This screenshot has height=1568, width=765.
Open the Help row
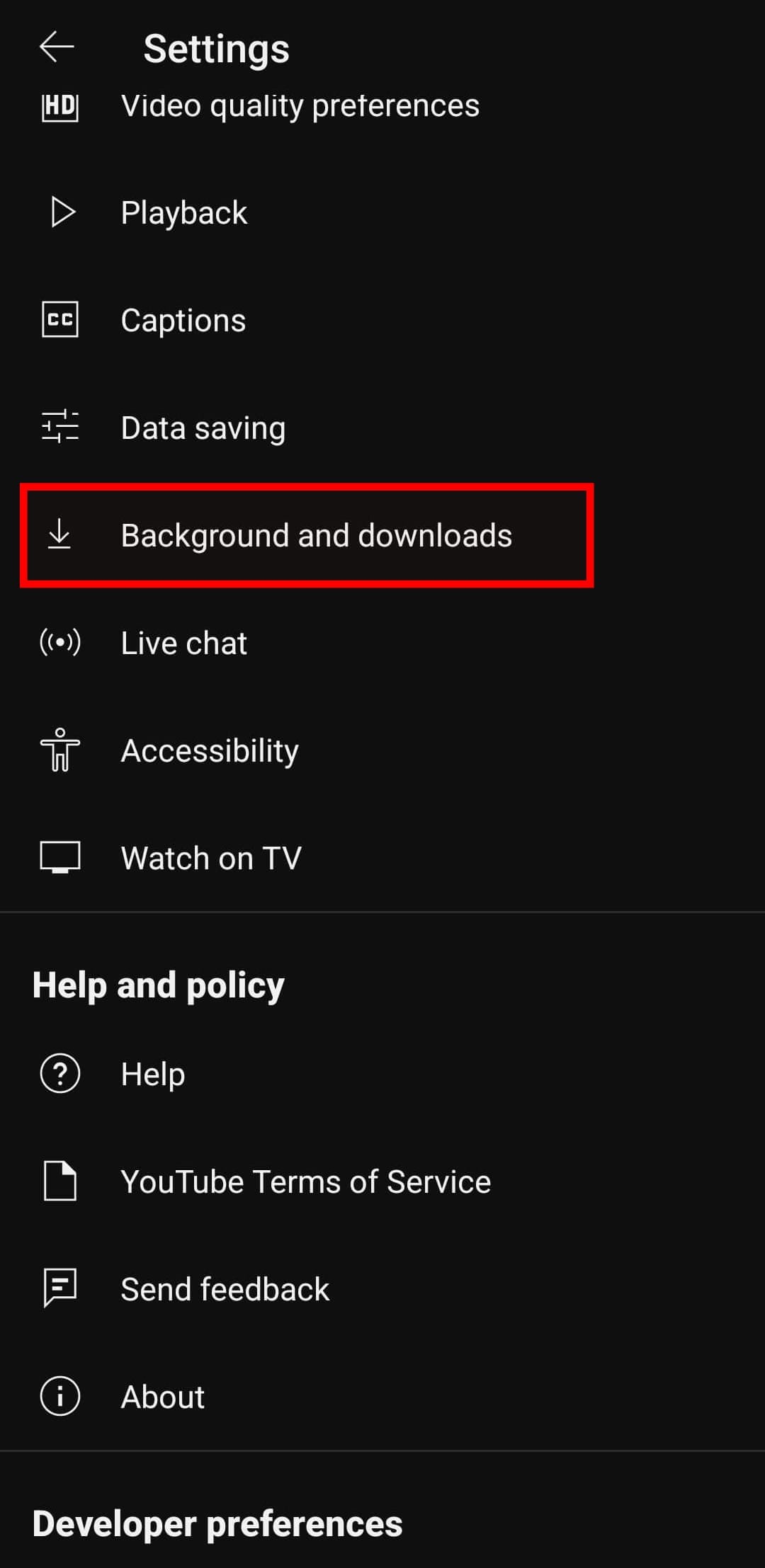[x=382, y=1074]
